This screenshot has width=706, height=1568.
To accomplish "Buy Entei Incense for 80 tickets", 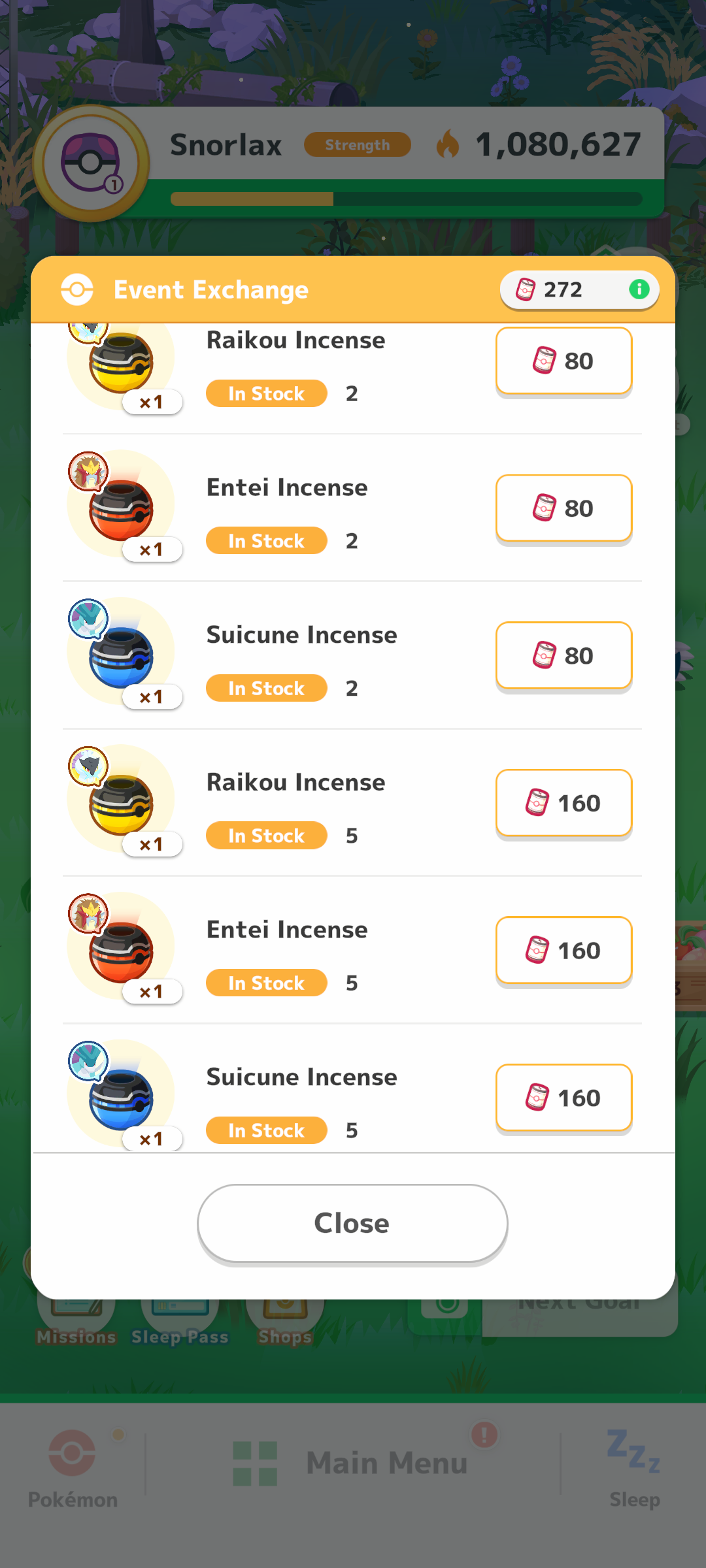I will point(563,508).
